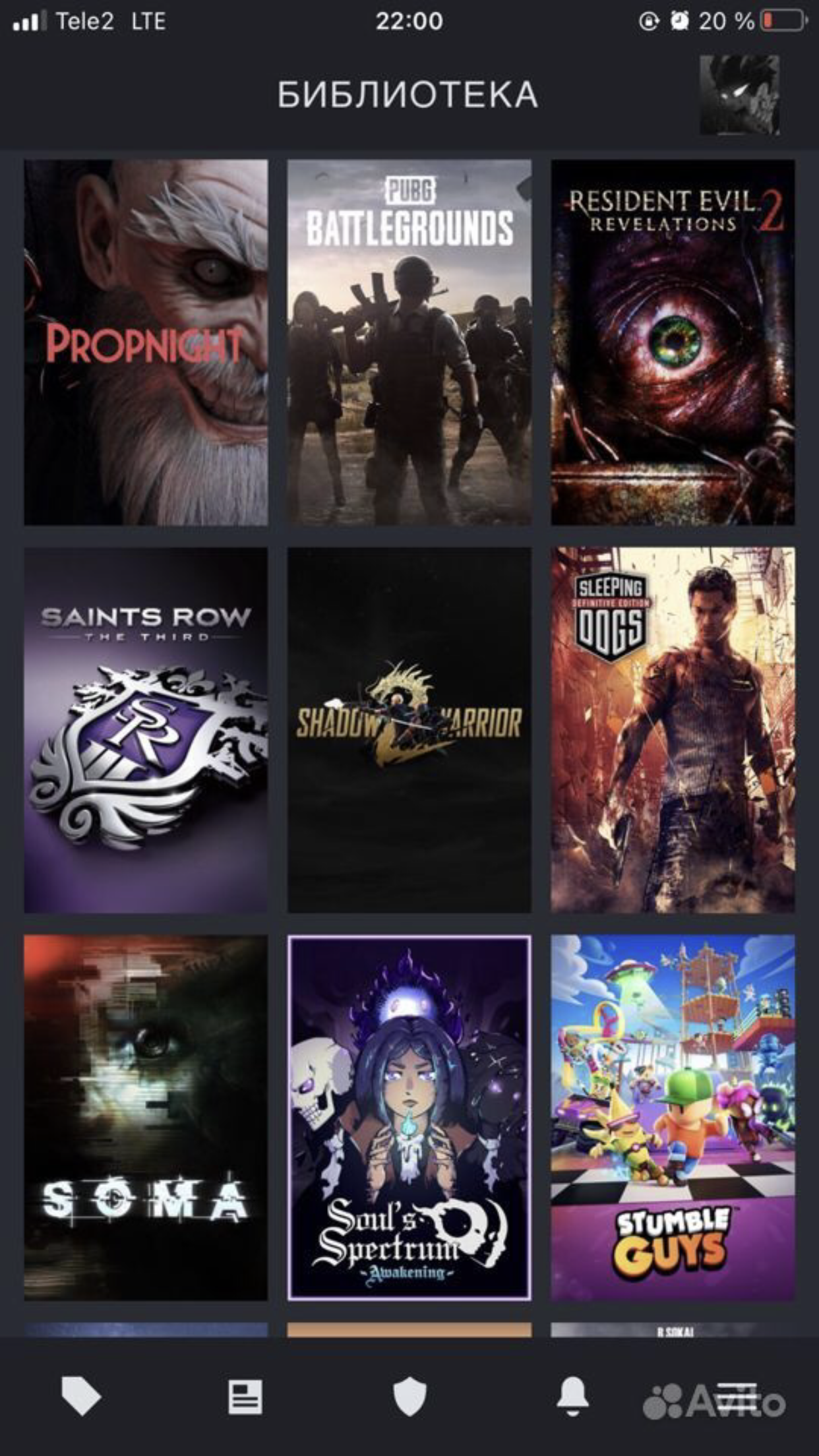Viewport: 819px width, 1456px height.
Task: Switch to the news tab
Action: 245,1397
